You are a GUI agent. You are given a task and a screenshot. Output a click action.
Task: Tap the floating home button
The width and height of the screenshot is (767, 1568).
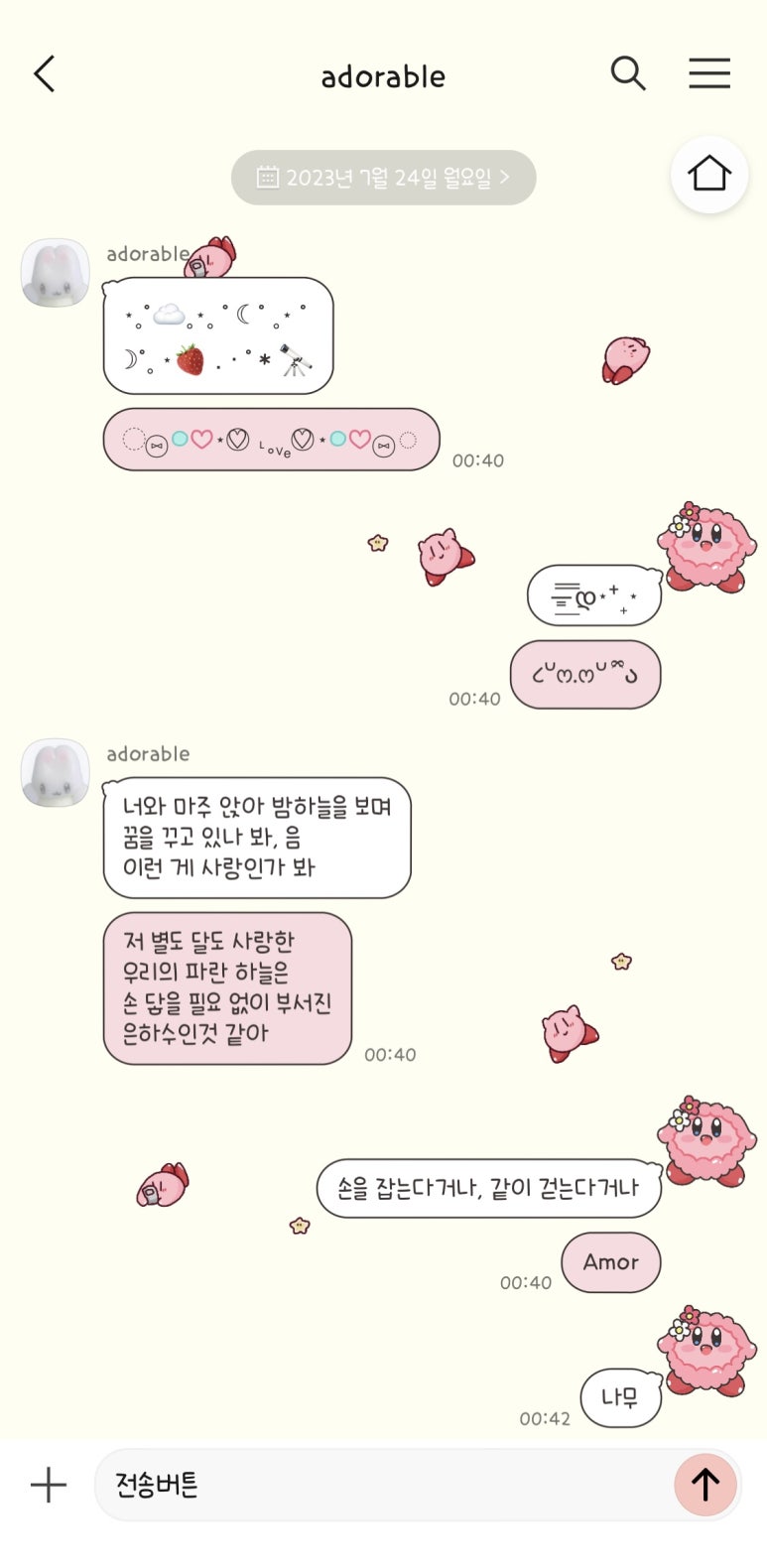pos(708,175)
